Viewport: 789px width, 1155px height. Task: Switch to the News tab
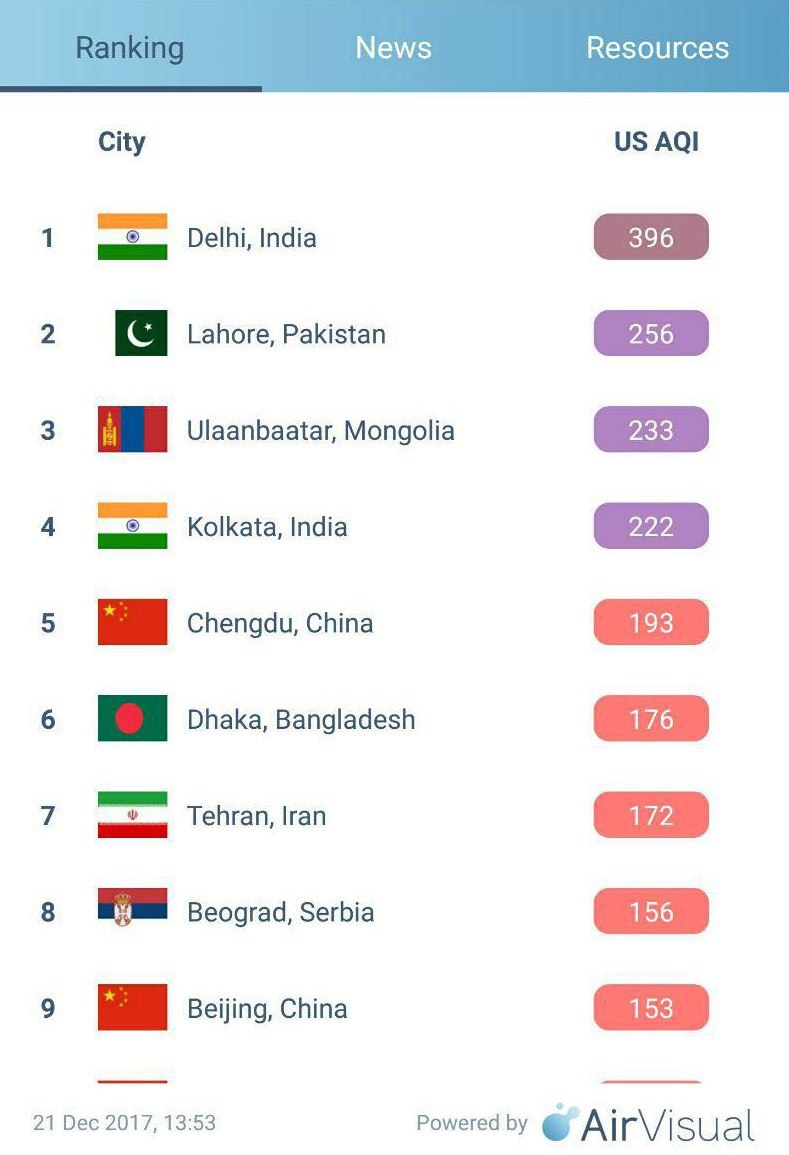point(393,47)
